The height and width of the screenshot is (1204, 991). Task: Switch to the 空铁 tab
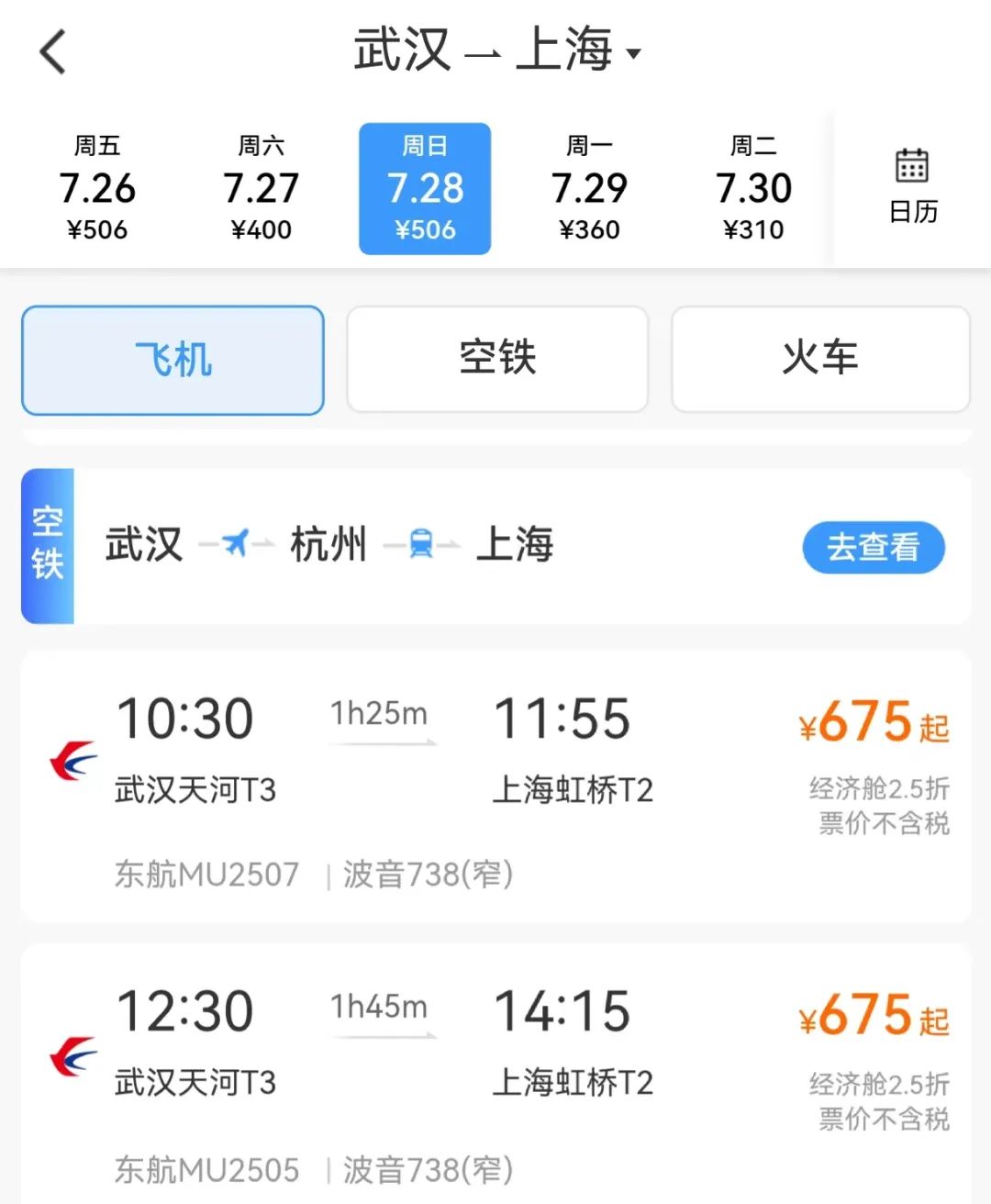[497, 358]
